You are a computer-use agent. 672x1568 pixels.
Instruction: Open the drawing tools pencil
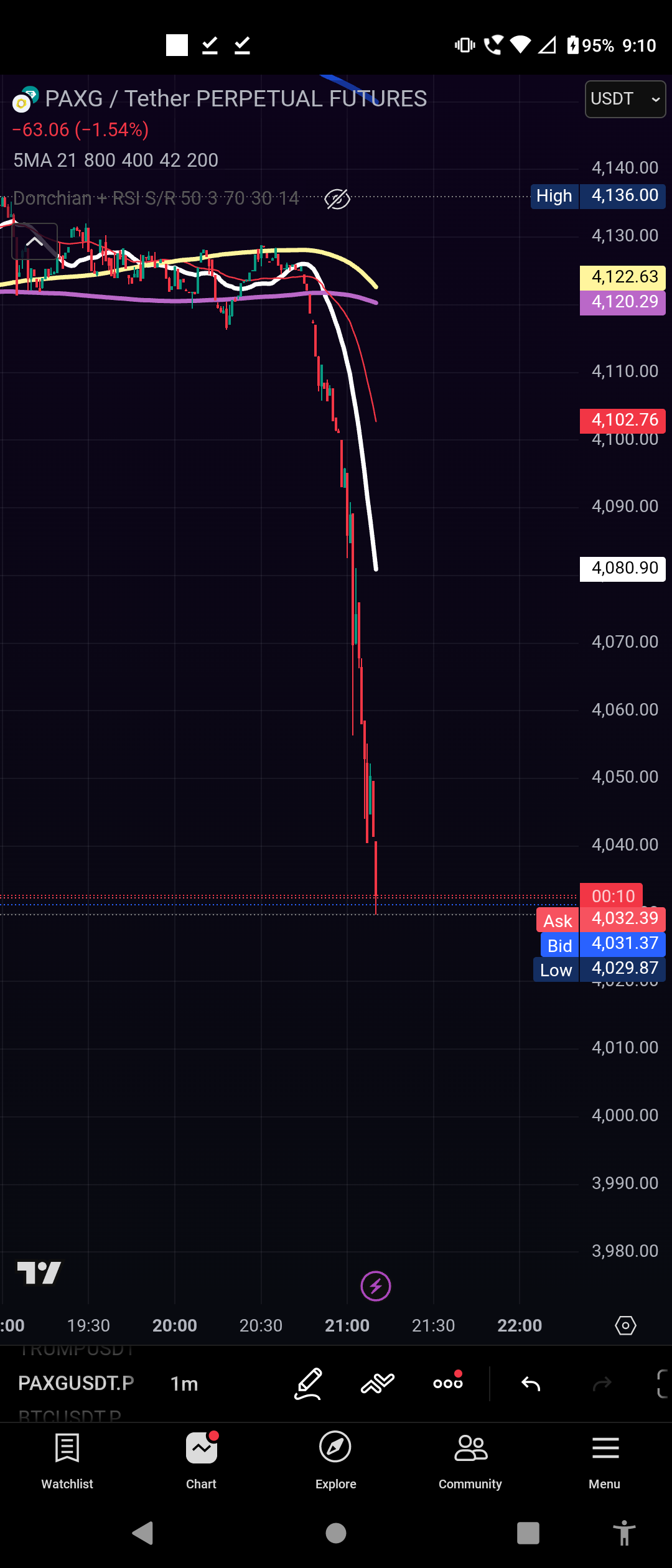tap(308, 1383)
